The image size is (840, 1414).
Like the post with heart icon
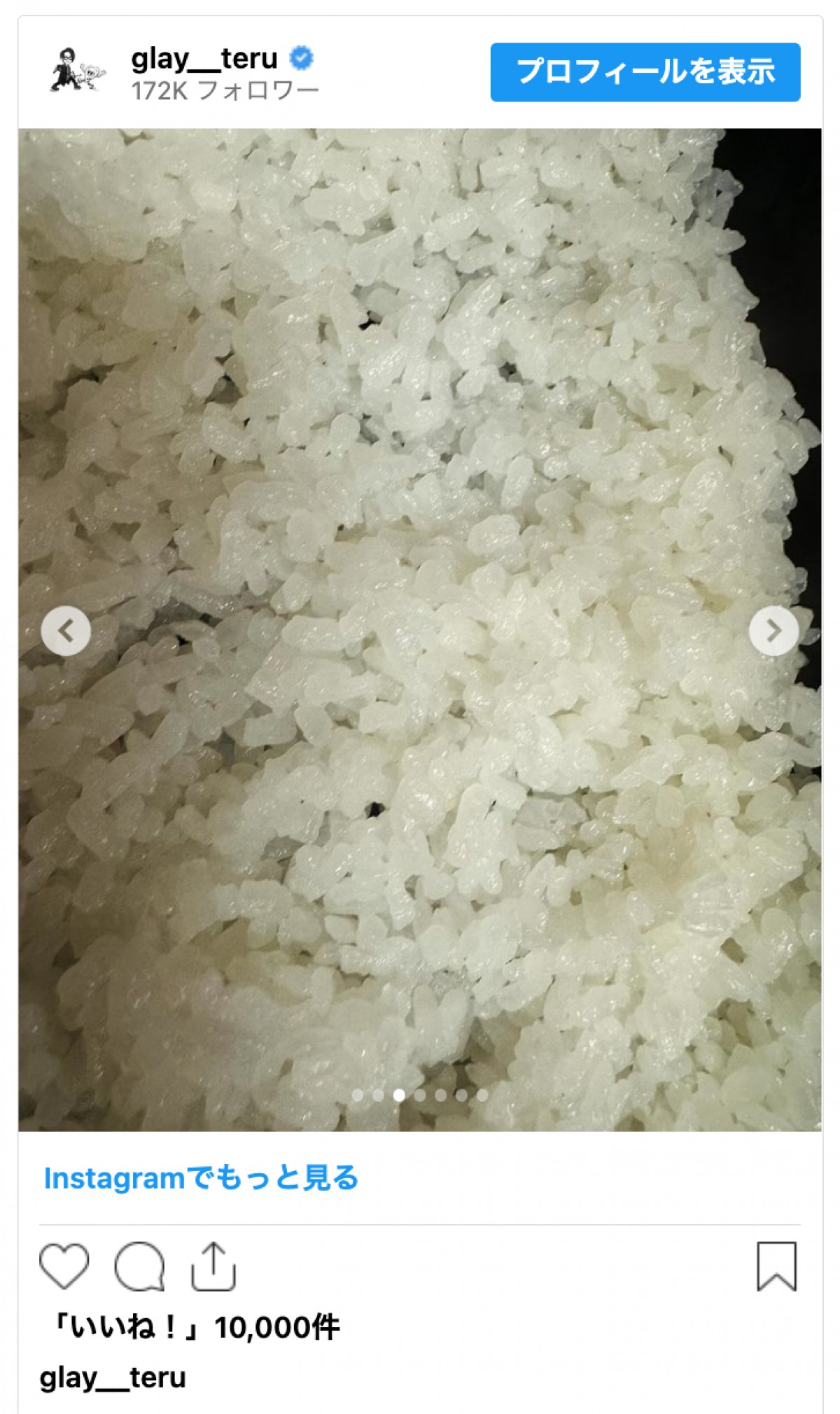[x=64, y=1266]
